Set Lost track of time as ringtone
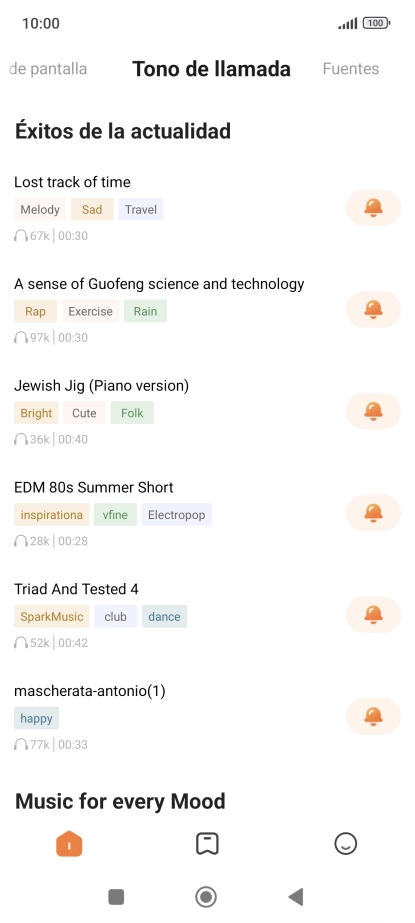Image resolution: width=415 pixels, height=923 pixels. tap(373, 207)
